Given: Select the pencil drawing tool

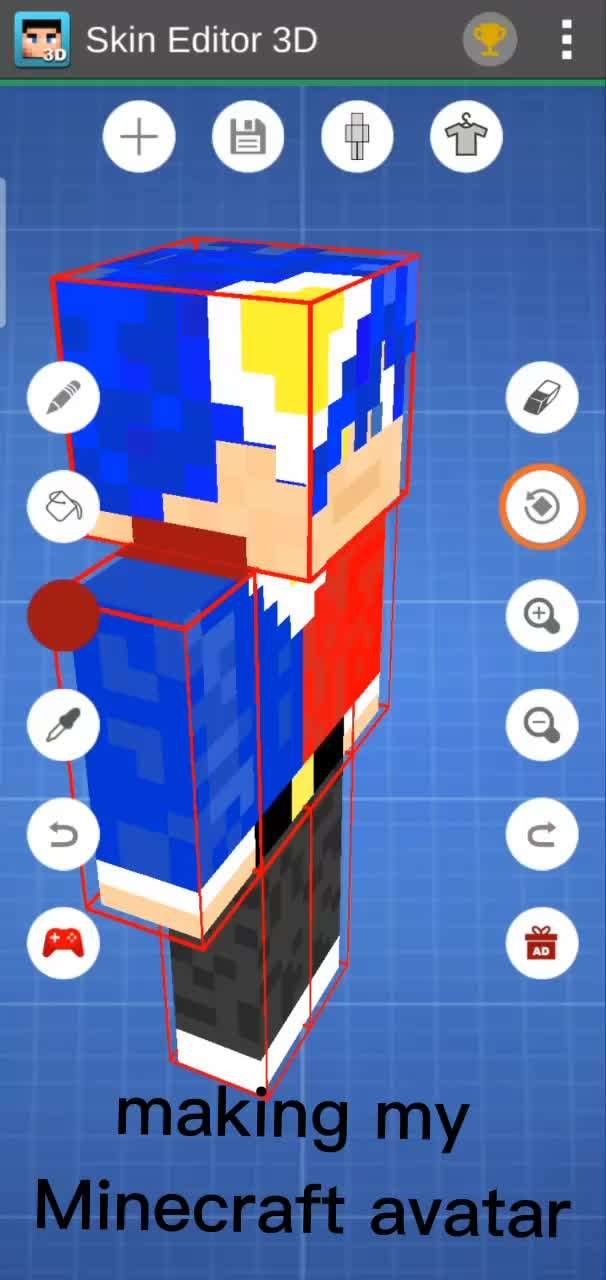Looking at the screenshot, I should (63, 398).
